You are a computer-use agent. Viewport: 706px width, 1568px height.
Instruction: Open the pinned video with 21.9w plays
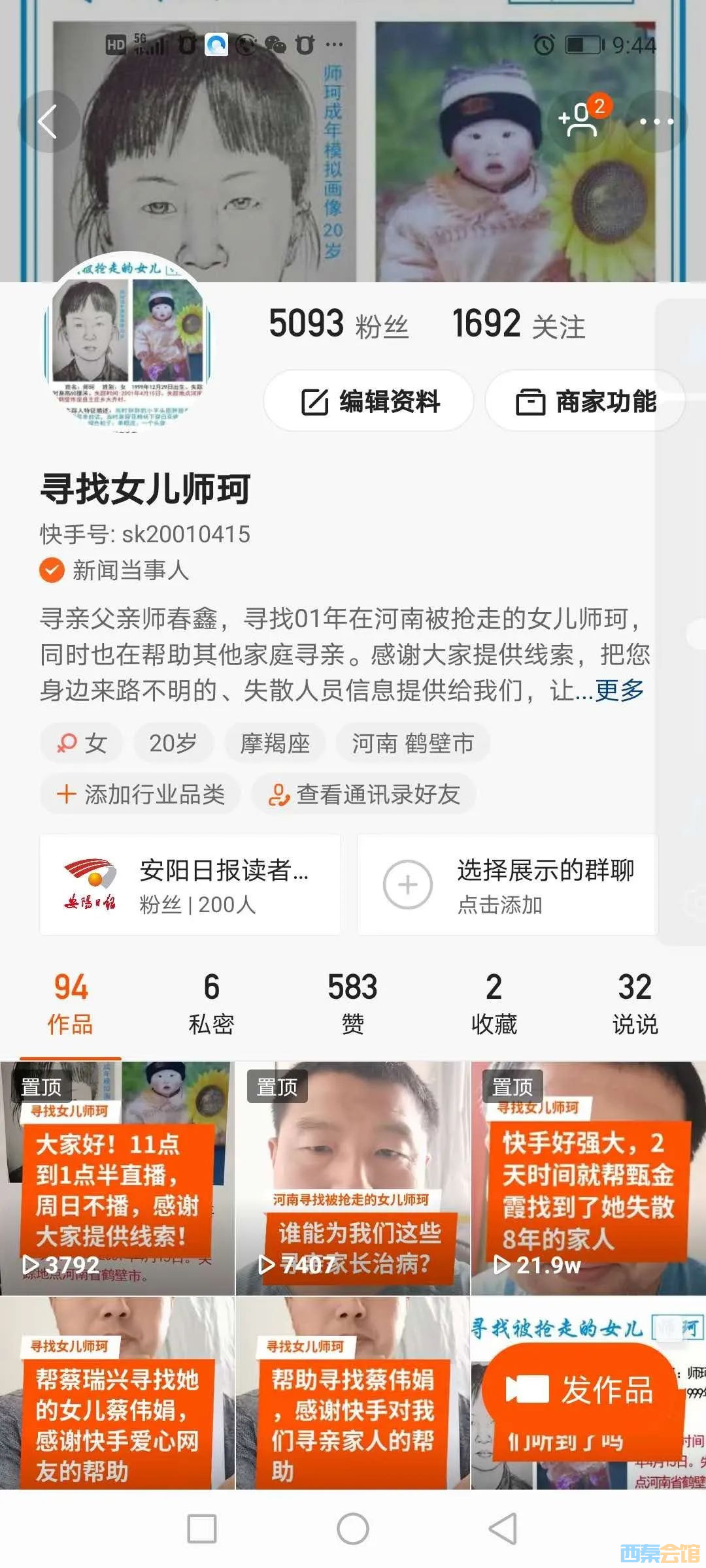[588, 1177]
